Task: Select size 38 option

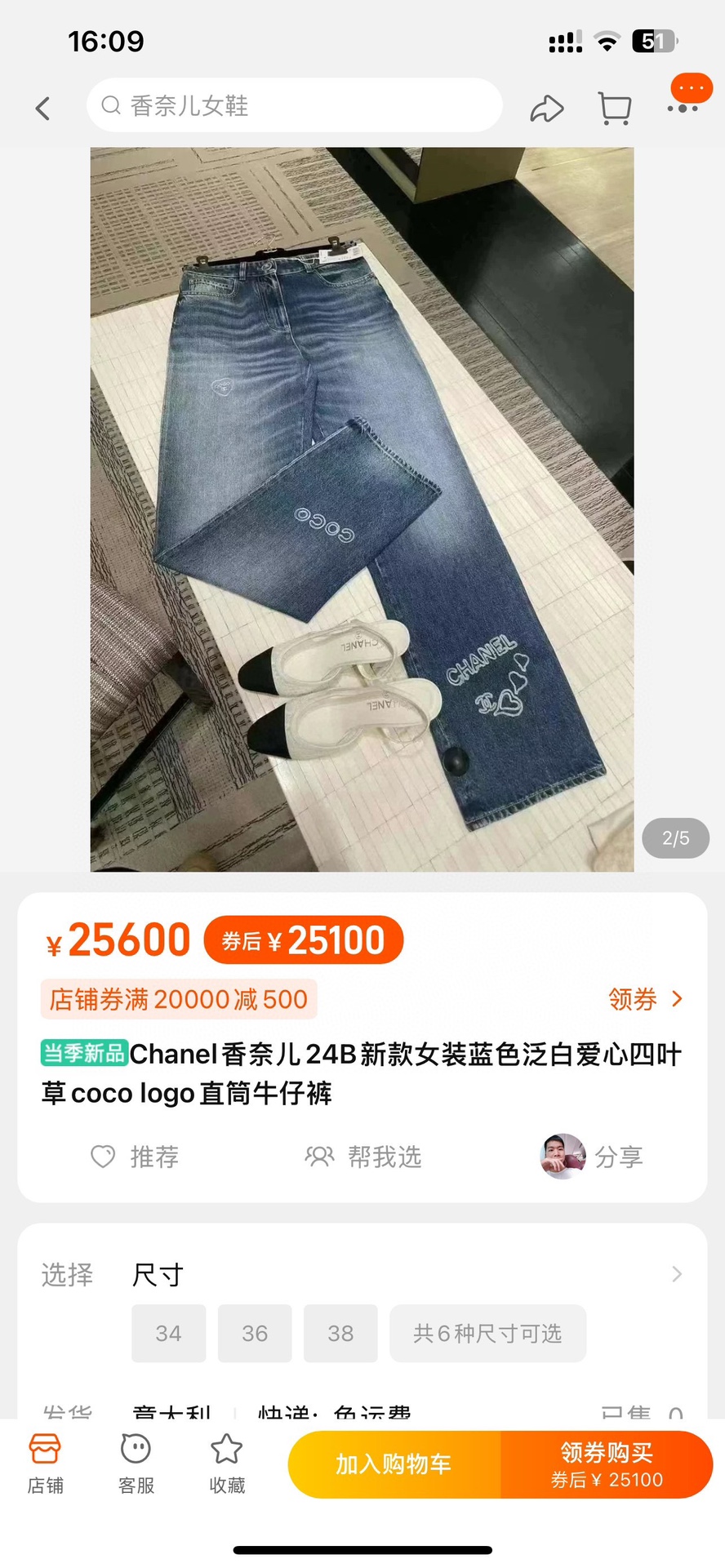Action: 340,1334
